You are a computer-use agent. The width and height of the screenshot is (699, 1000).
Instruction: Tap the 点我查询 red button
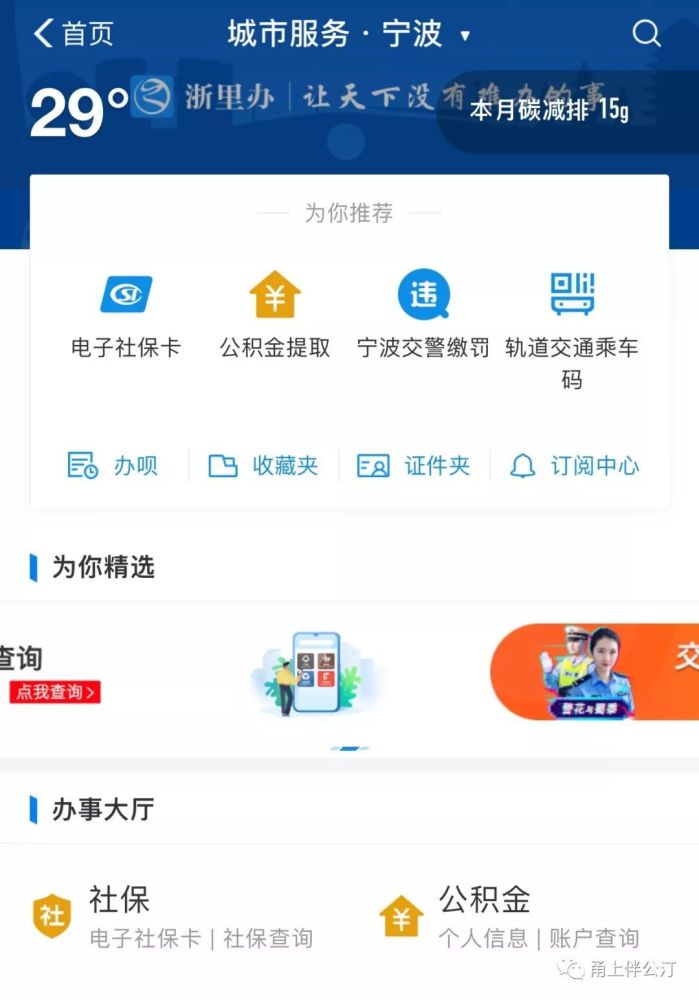pos(55,692)
